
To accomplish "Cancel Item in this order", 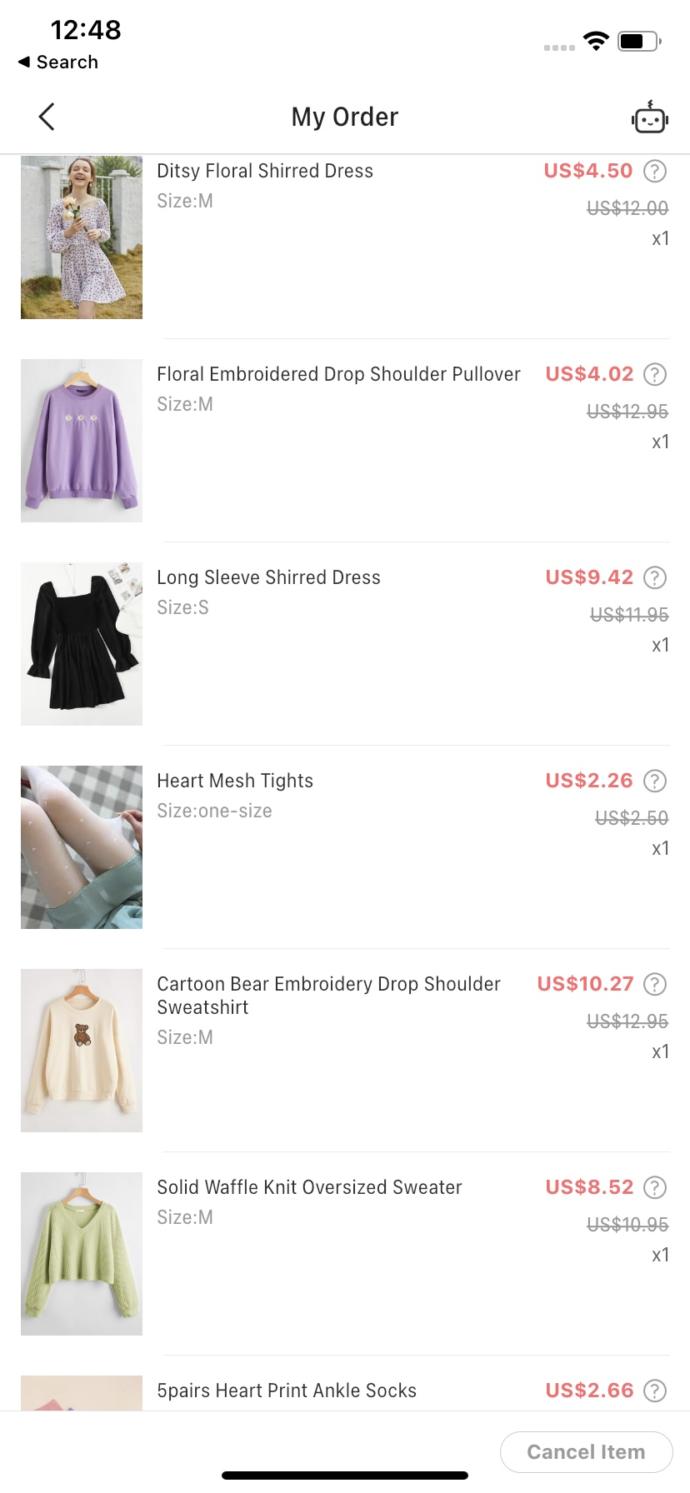I will (x=585, y=1452).
